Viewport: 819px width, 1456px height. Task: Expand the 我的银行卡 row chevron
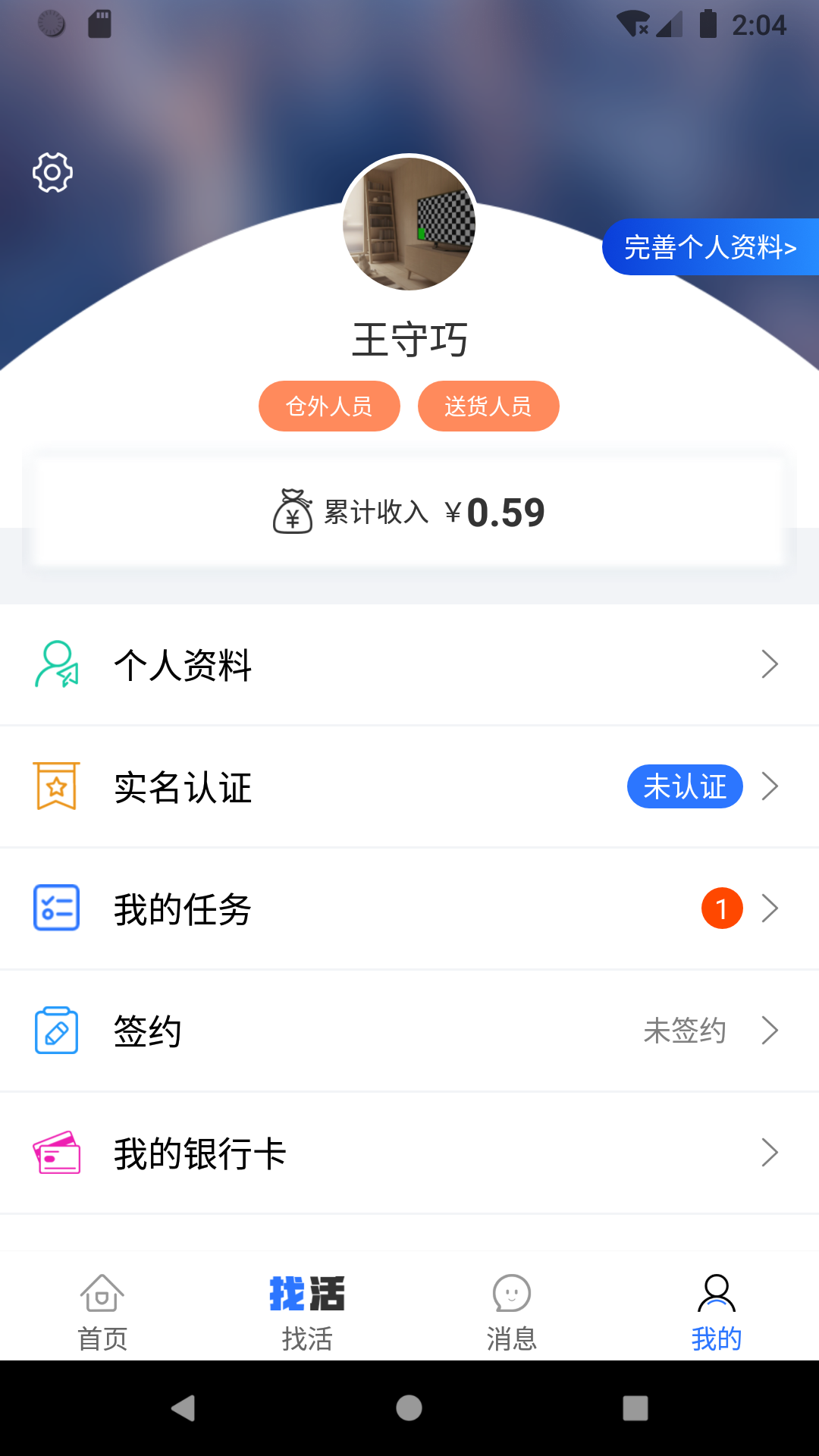(x=770, y=1153)
